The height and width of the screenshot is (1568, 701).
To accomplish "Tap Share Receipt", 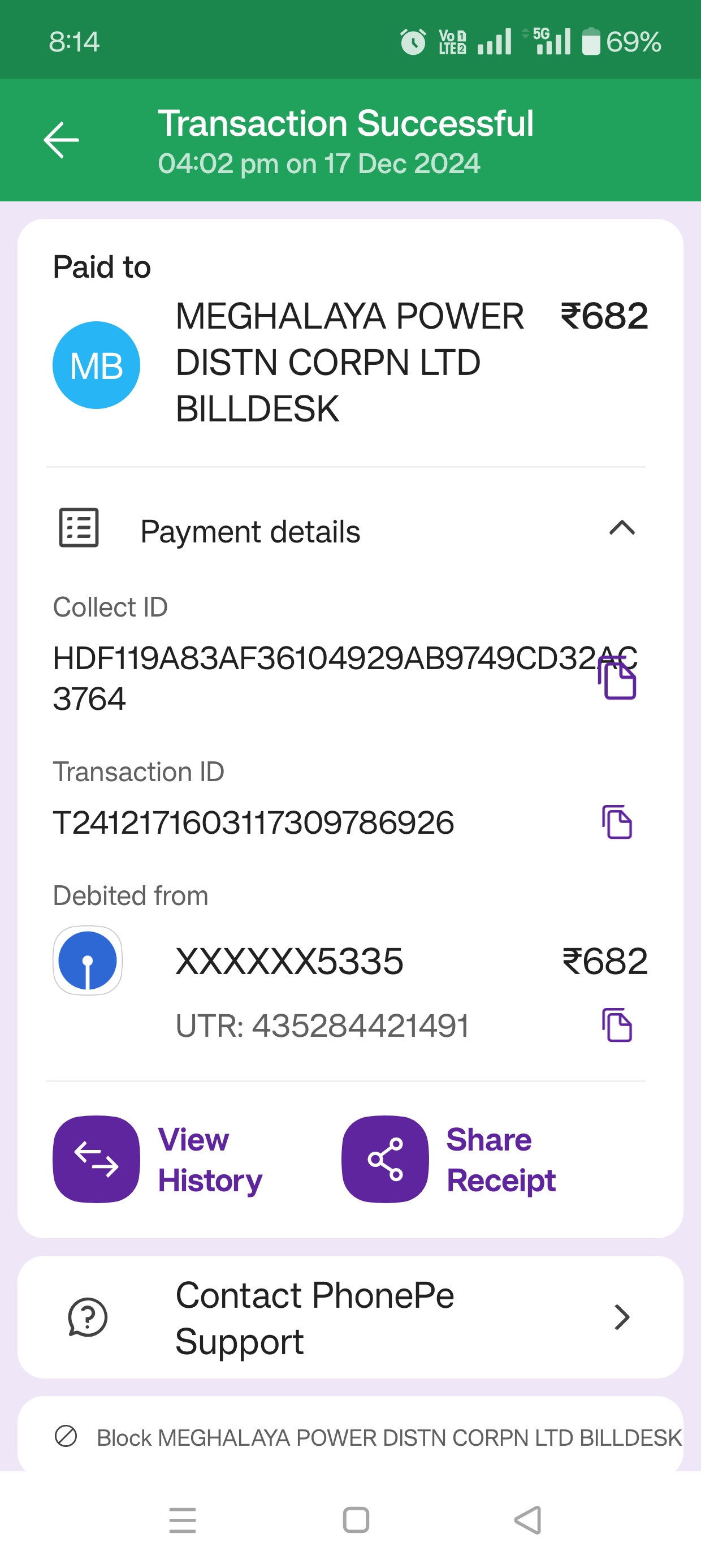I will pos(449,1159).
